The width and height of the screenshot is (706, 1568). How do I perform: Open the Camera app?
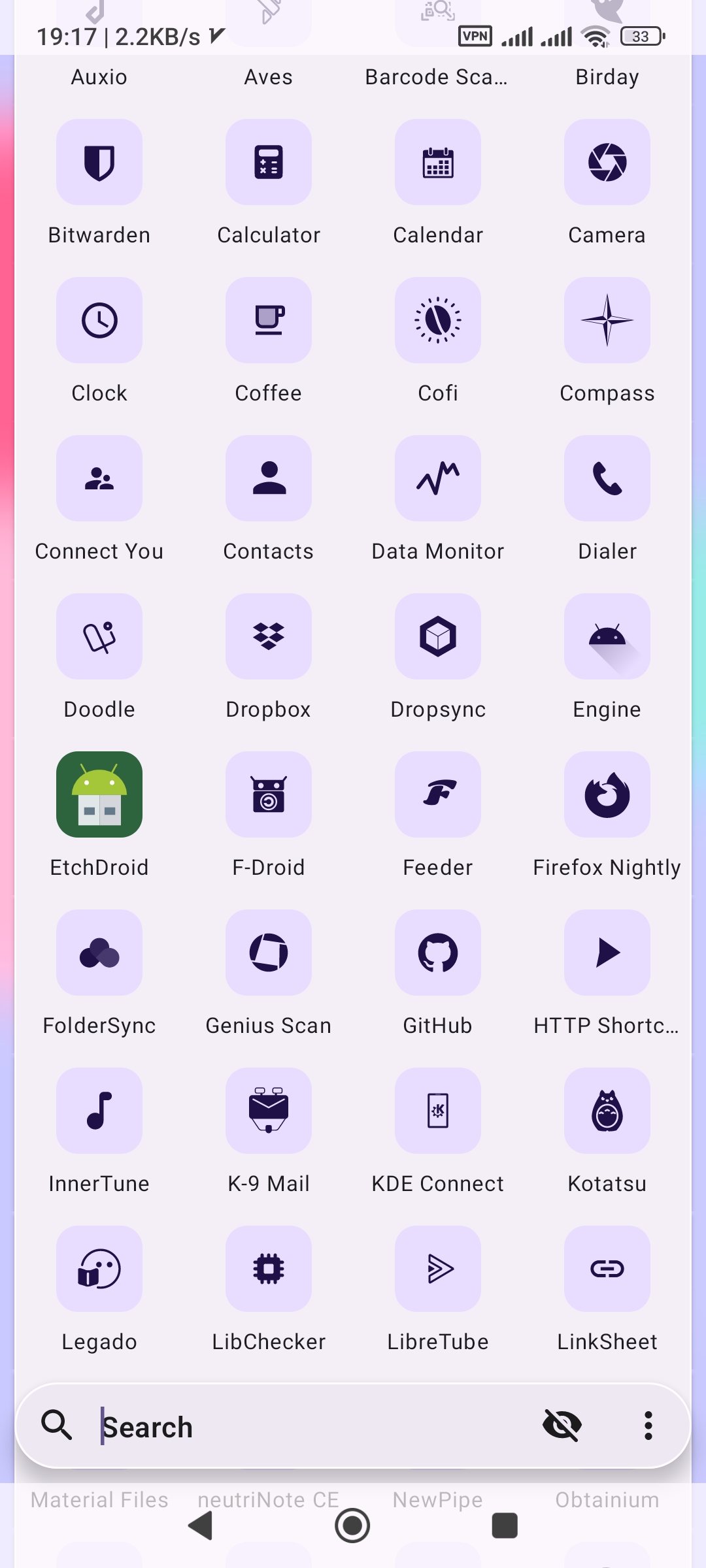click(x=607, y=162)
